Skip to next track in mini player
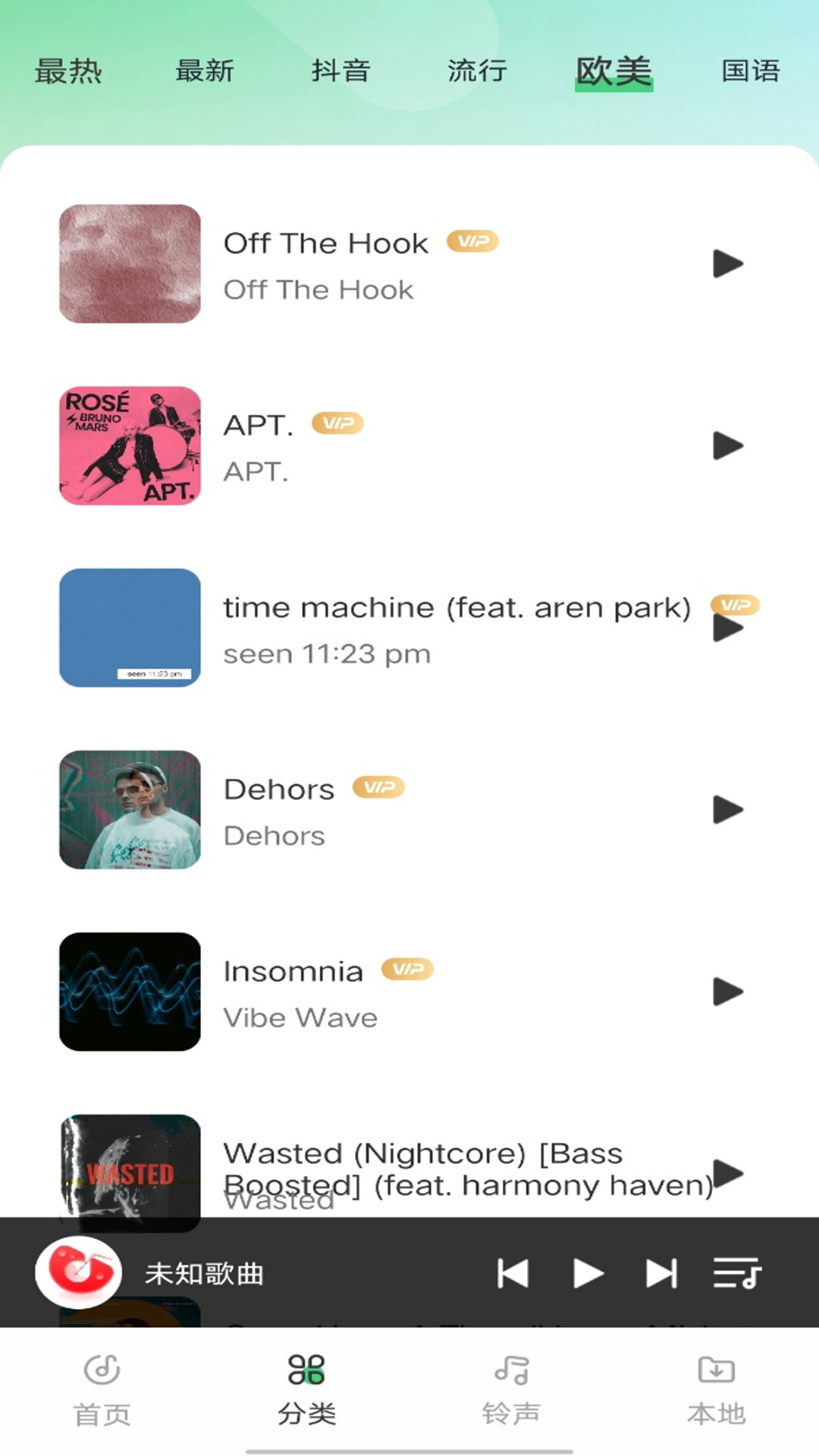Viewport: 819px width, 1456px height. pyautogui.click(x=661, y=1273)
